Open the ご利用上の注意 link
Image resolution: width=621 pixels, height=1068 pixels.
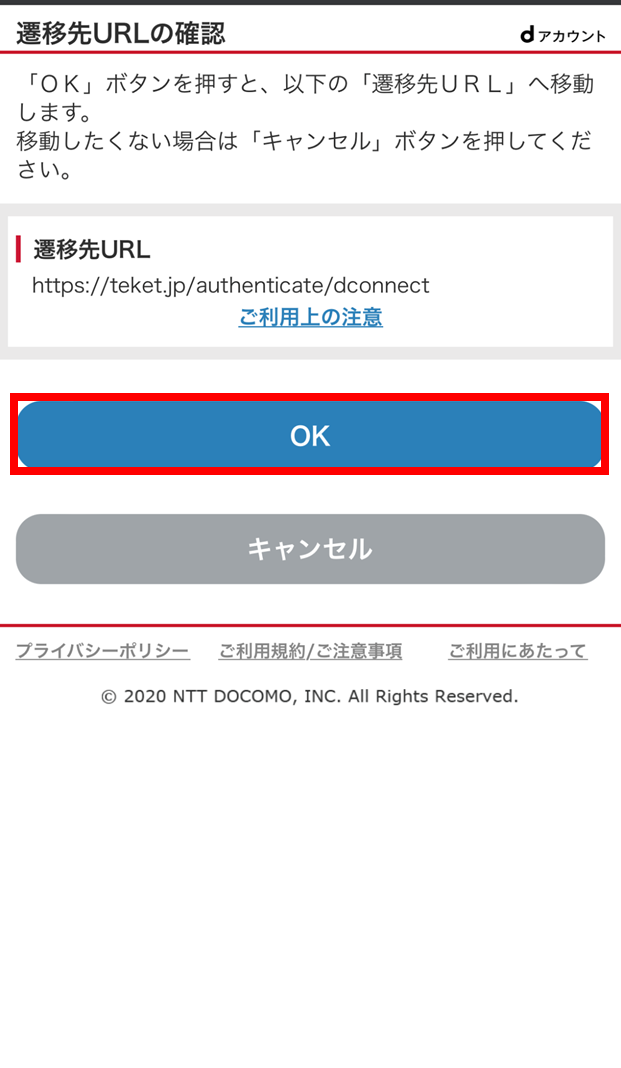(x=310, y=318)
